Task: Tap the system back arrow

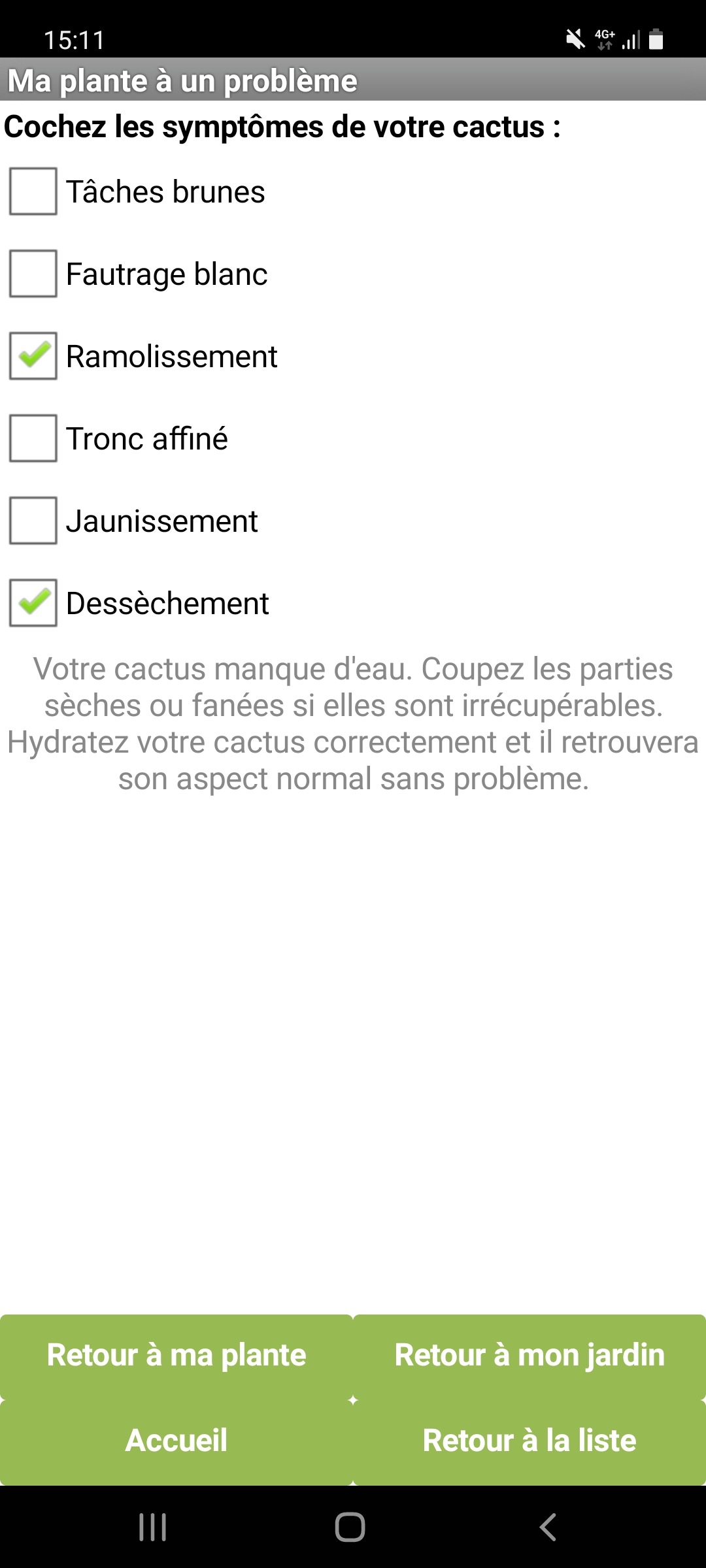Action: tap(548, 1527)
